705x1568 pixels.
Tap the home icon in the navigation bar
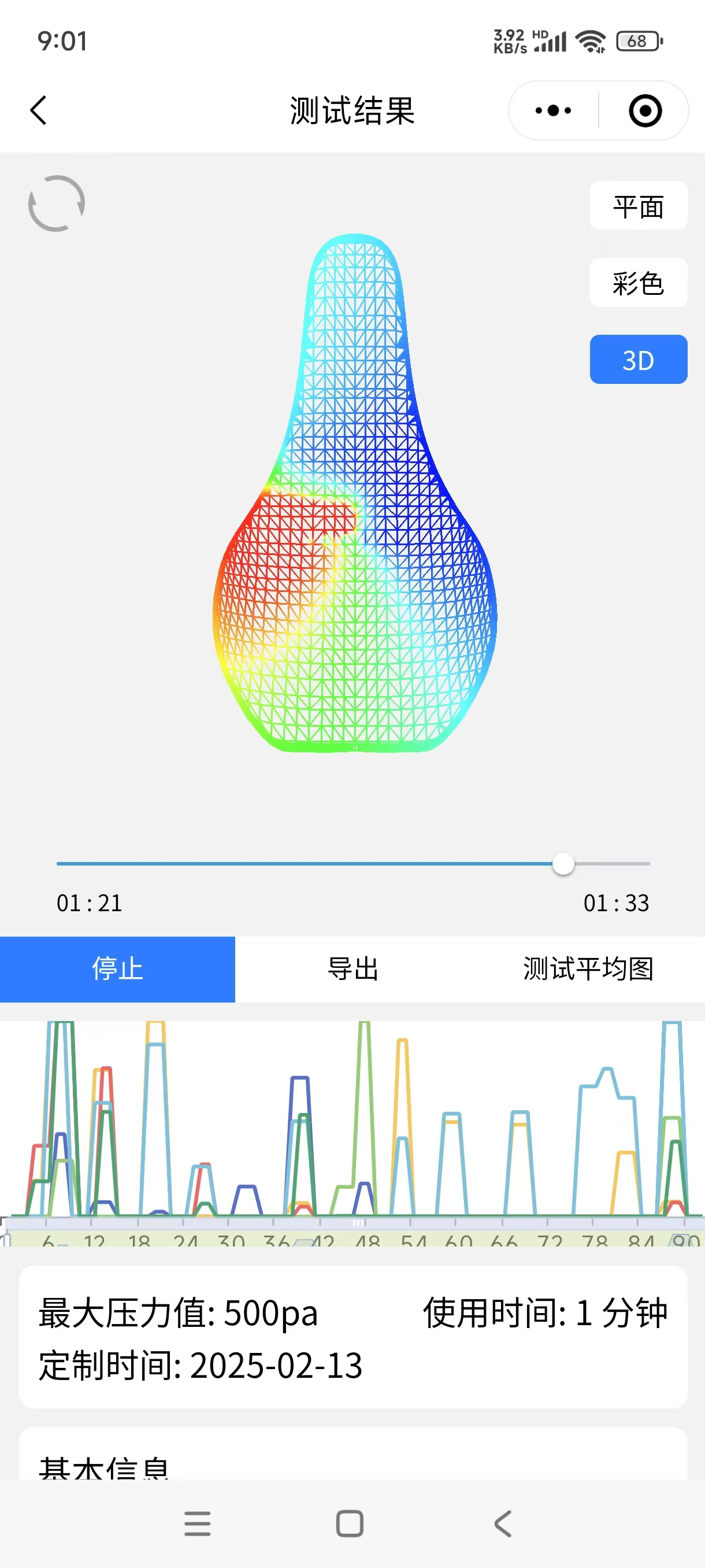348,1523
